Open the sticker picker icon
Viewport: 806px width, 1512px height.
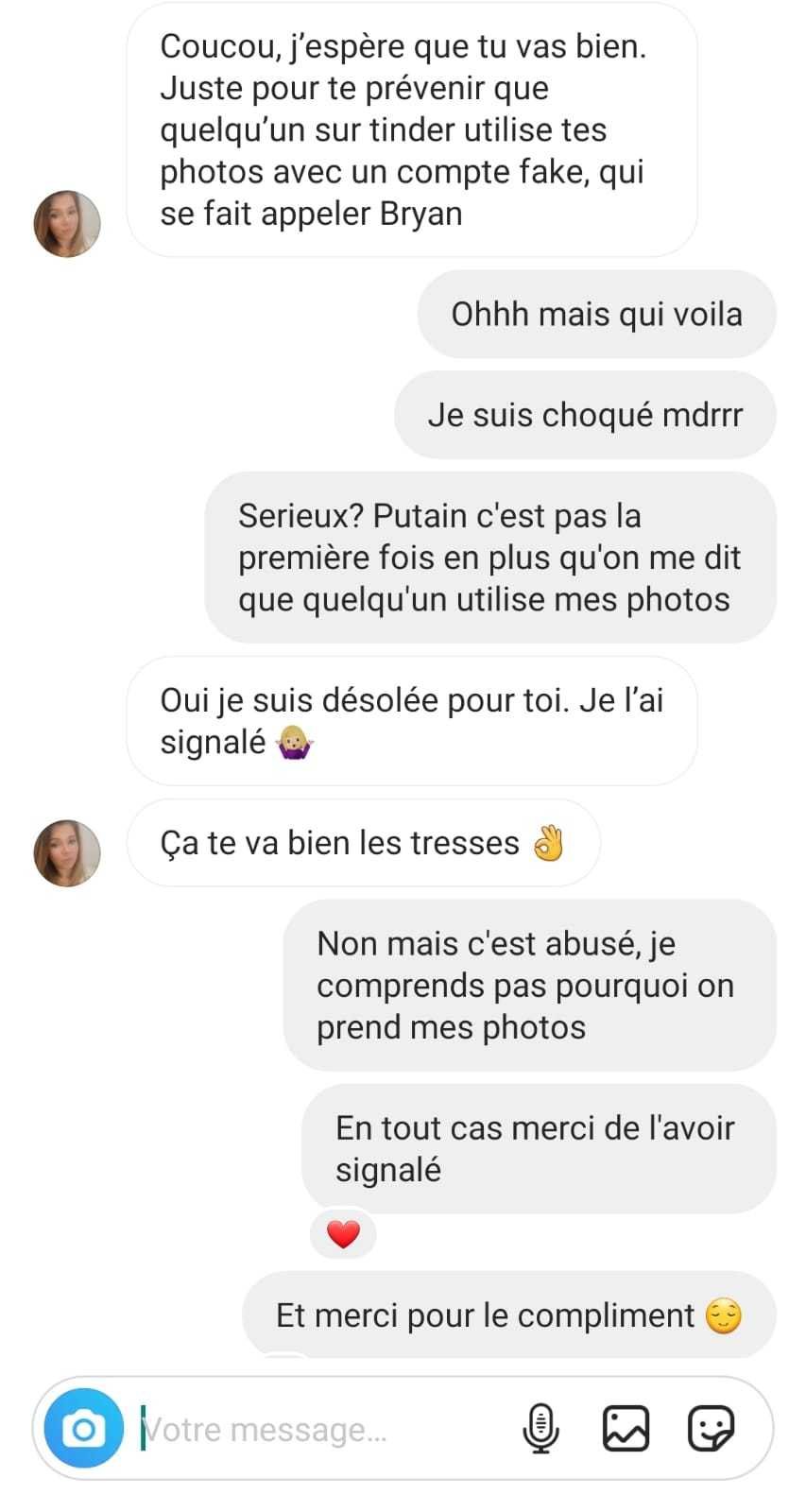click(x=711, y=1428)
